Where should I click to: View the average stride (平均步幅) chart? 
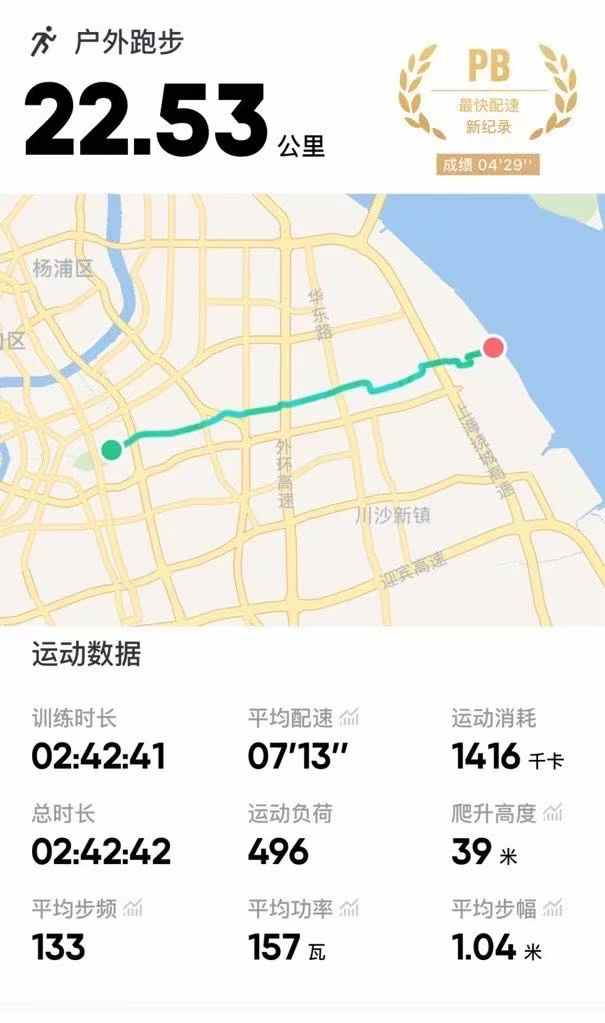[552, 908]
